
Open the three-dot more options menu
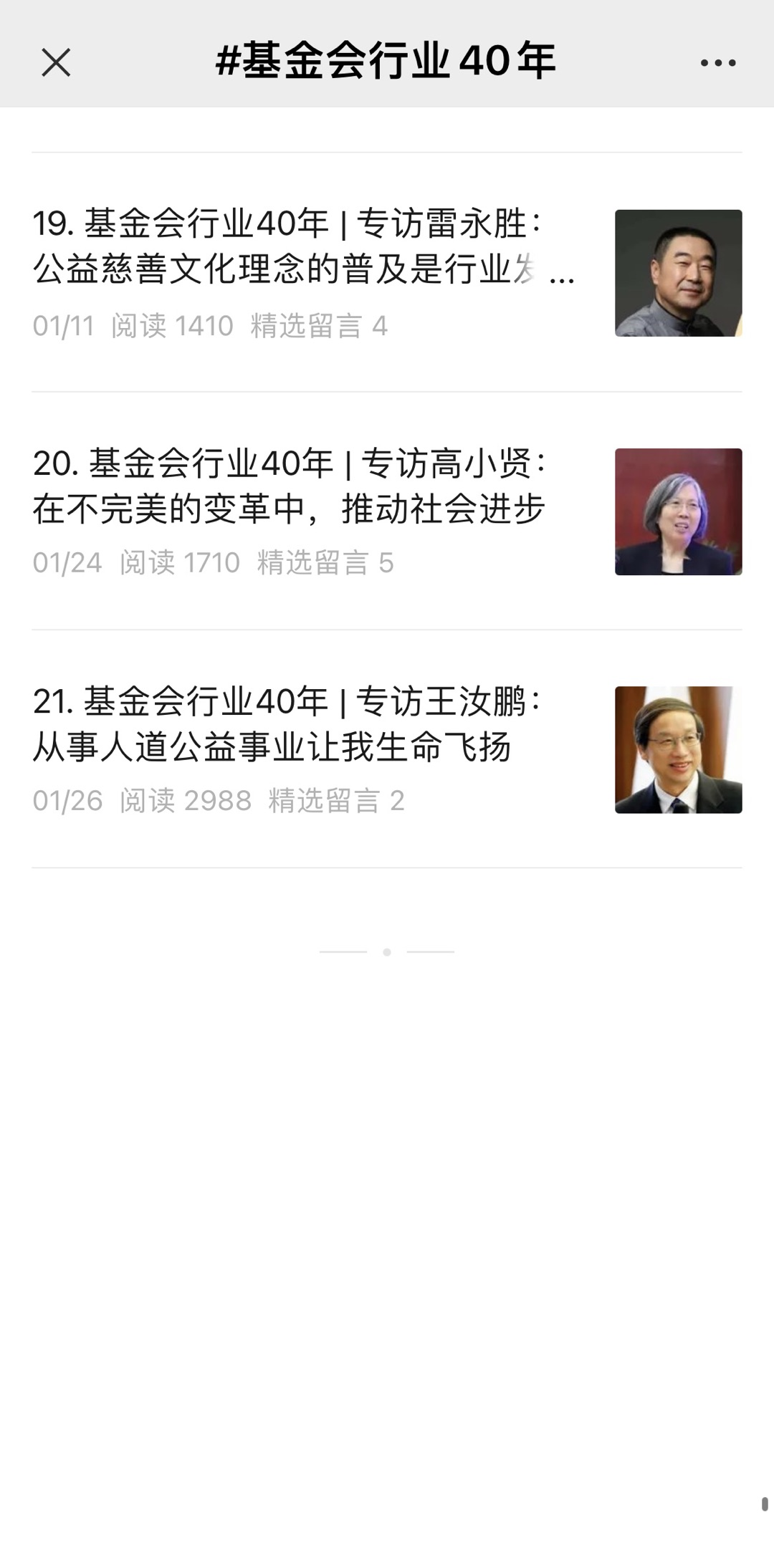pyautogui.click(x=718, y=63)
